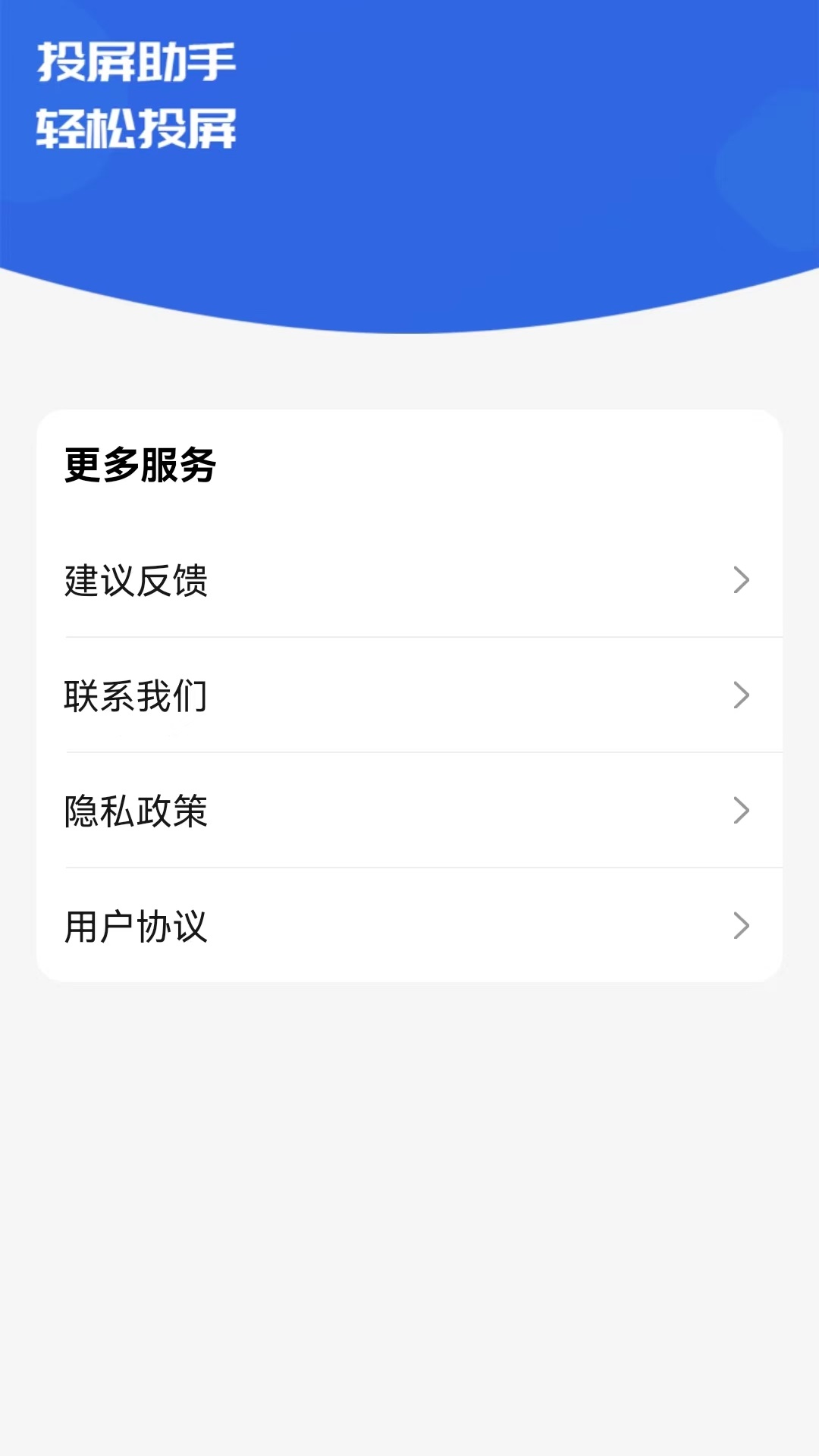Open privacy policy via its row arrow
The height and width of the screenshot is (1456, 819).
pyautogui.click(x=739, y=810)
